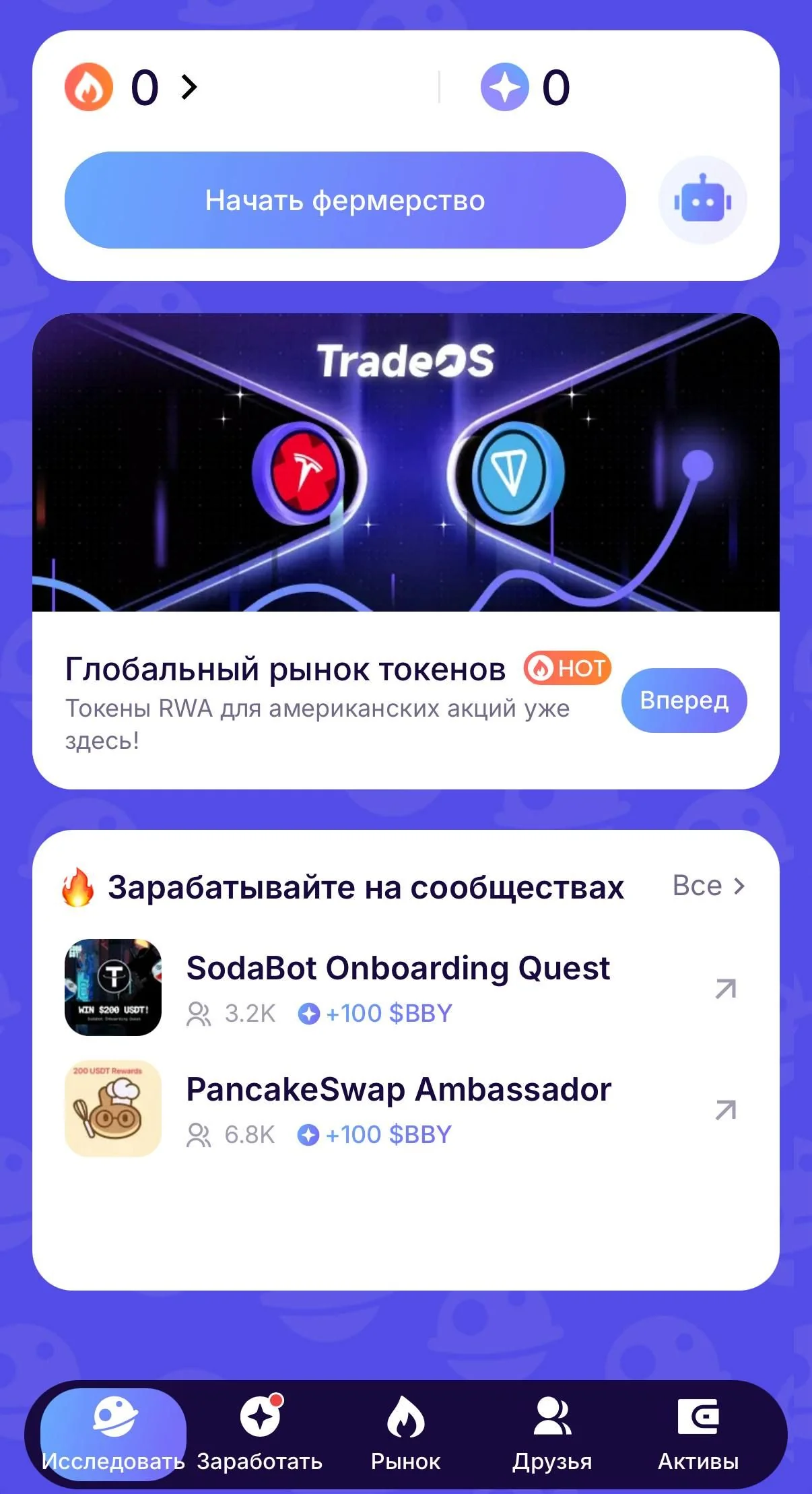Open the TradeOS promo banner
Image resolution: width=812 pixels, height=1494 pixels.
tap(406, 462)
